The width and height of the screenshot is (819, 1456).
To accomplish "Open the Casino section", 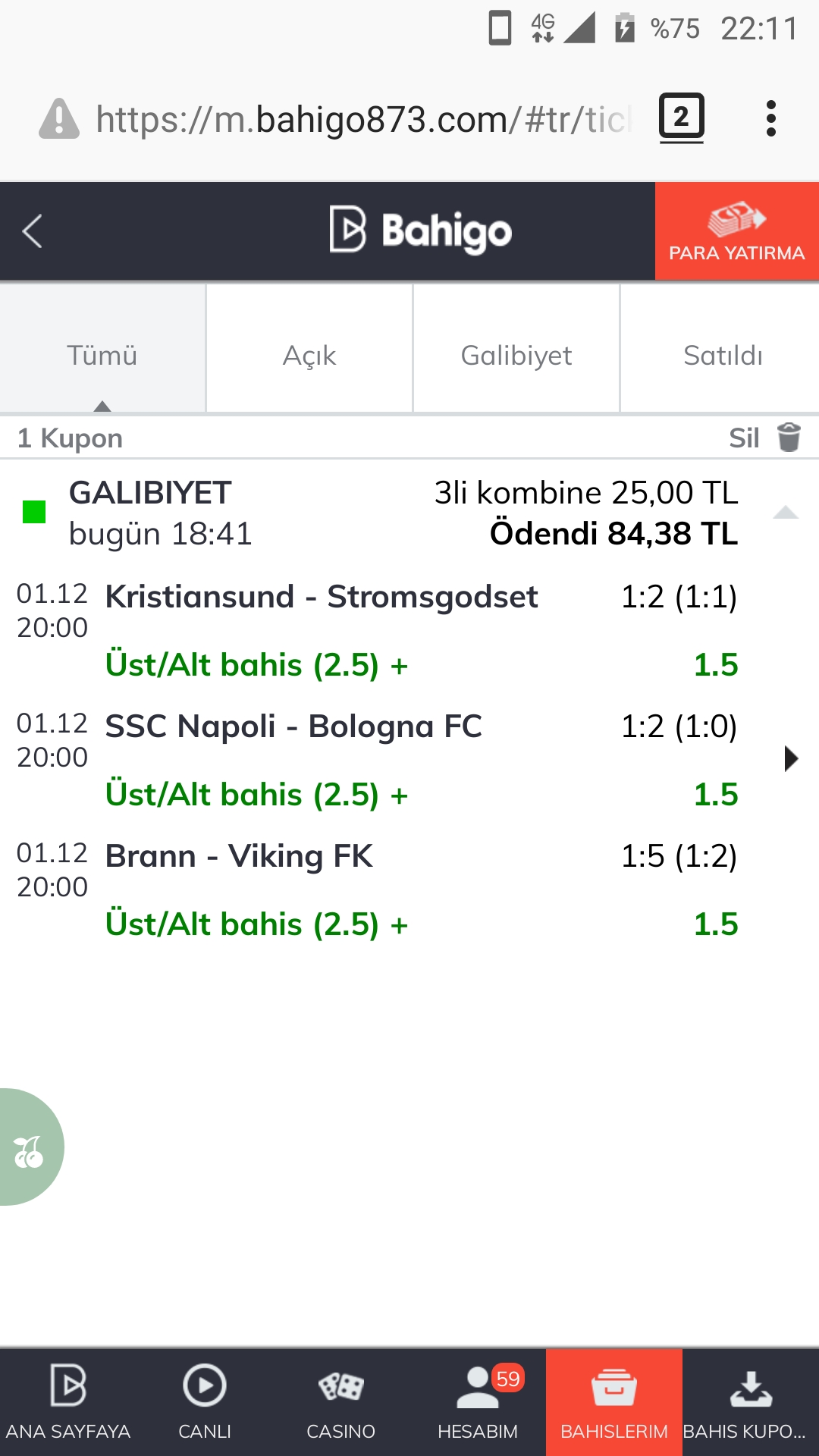I will (x=341, y=1401).
